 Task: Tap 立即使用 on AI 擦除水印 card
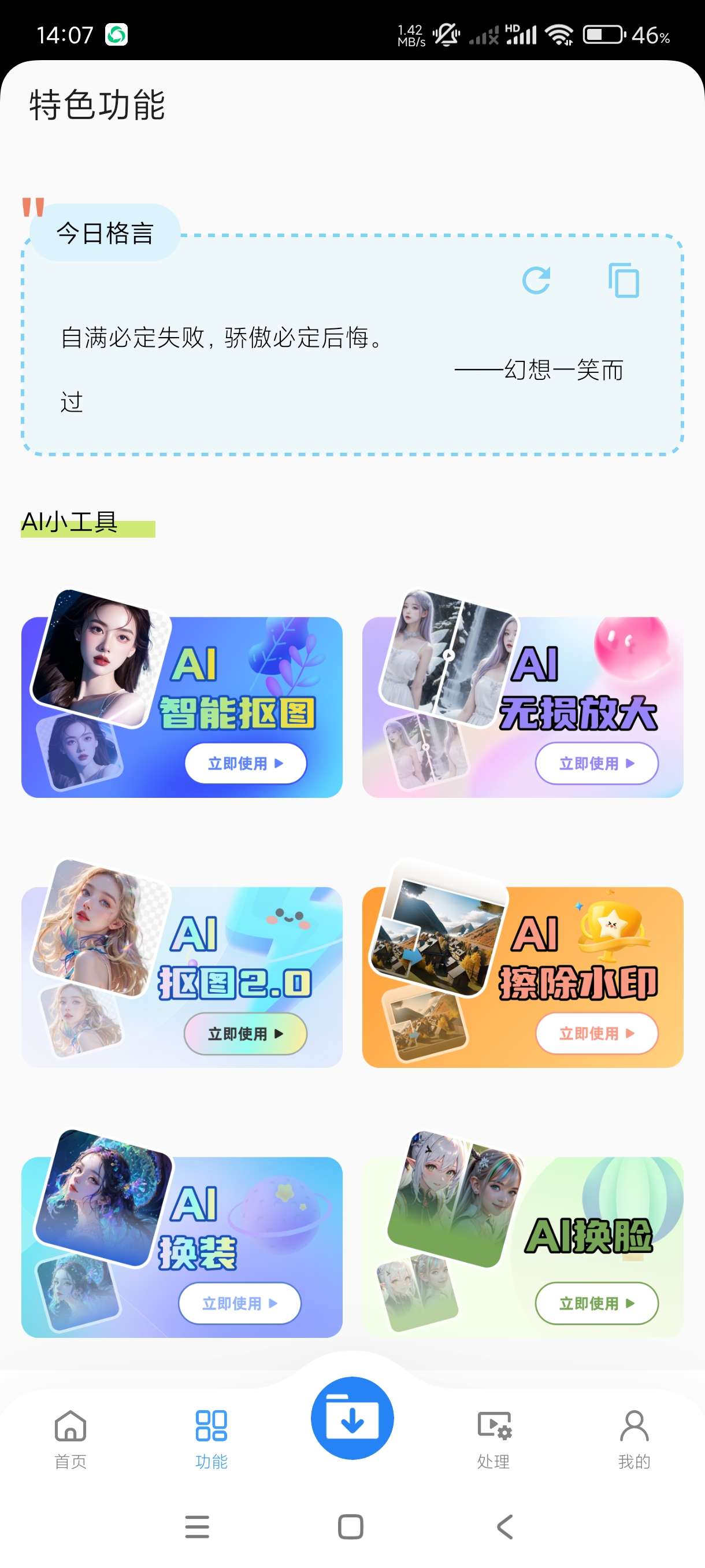pos(596,1033)
